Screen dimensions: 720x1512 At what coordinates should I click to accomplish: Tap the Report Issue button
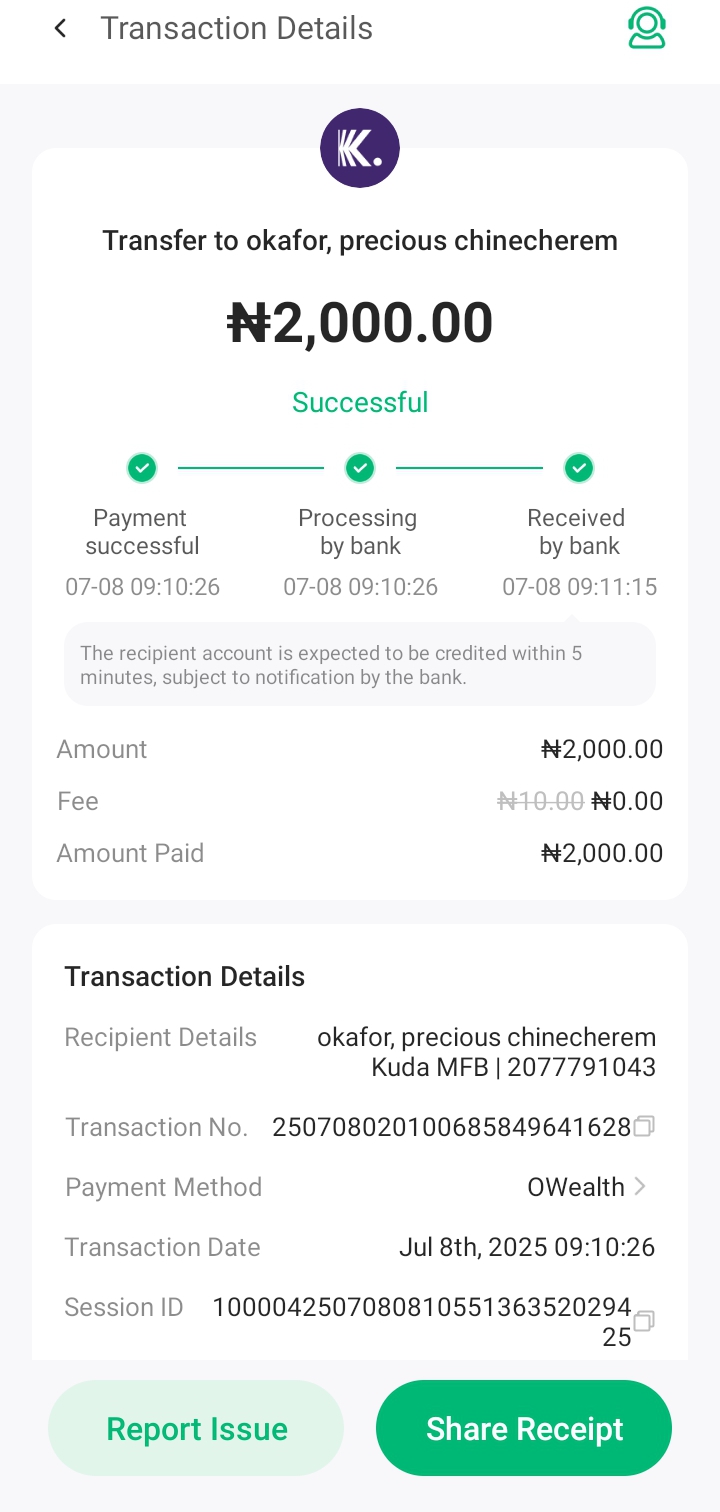click(x=196, y=1429)
